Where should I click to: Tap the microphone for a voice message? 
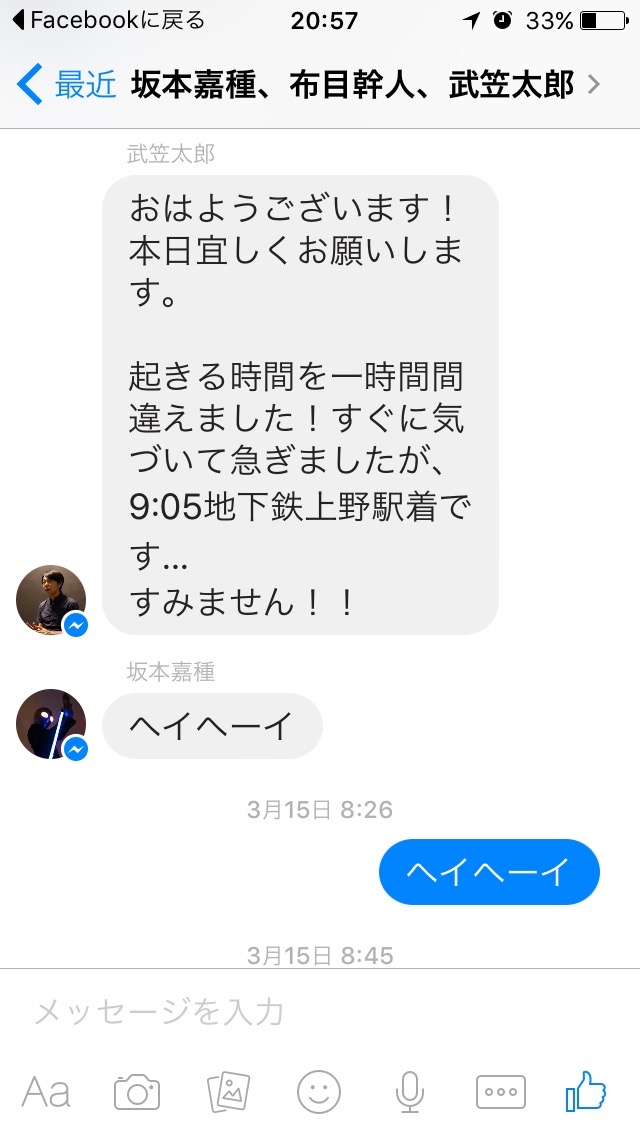[410, 1092]
